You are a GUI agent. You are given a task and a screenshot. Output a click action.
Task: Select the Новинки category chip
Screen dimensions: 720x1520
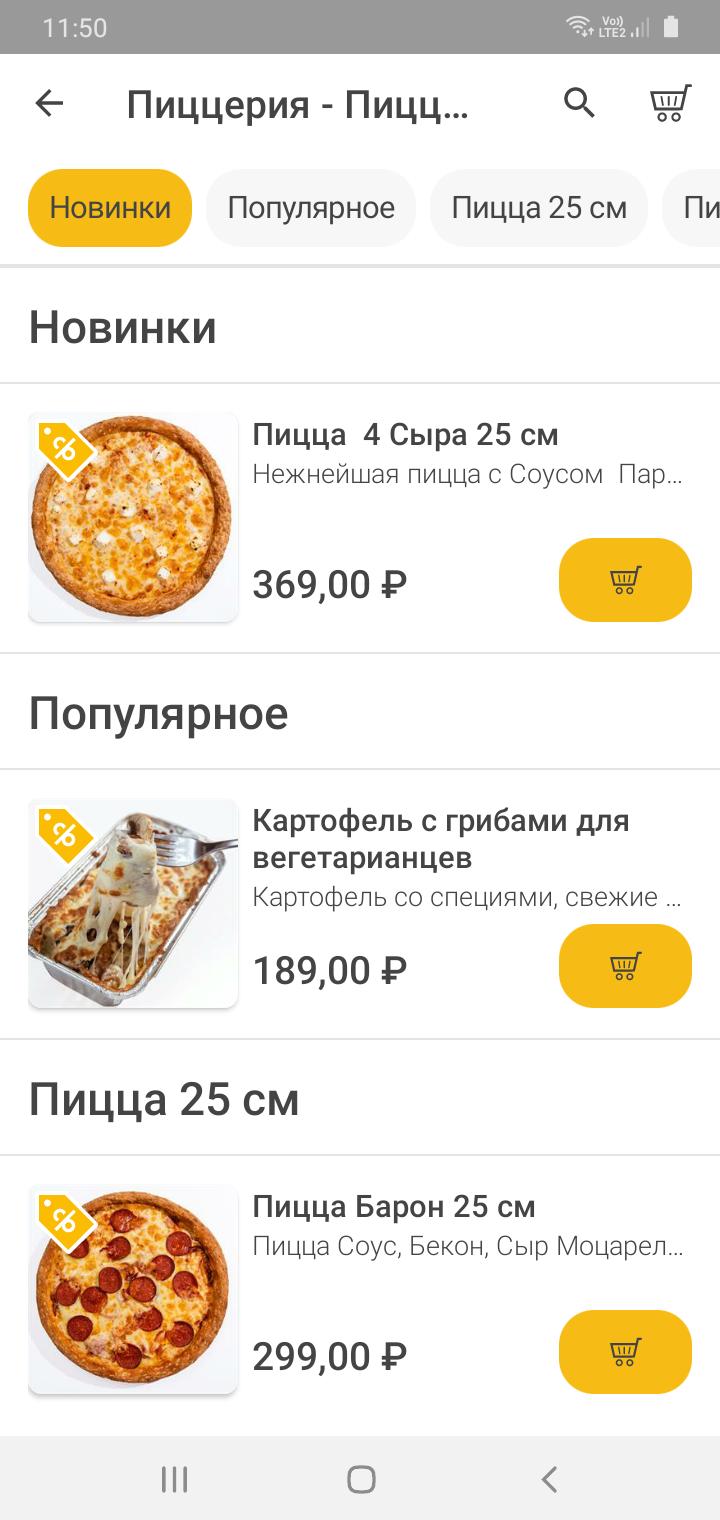coord(110,208)
